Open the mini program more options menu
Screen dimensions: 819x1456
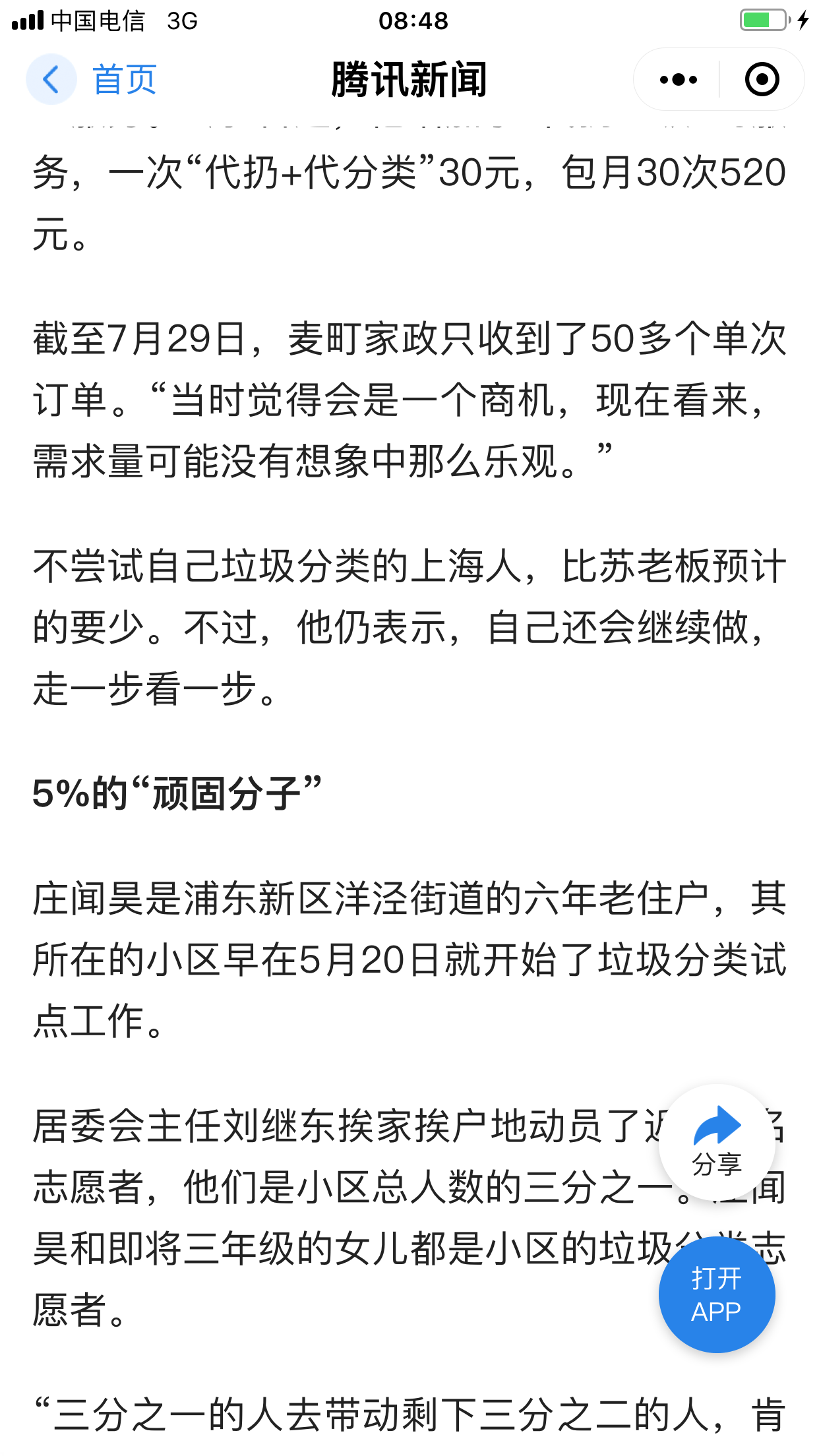coord(678,80)
